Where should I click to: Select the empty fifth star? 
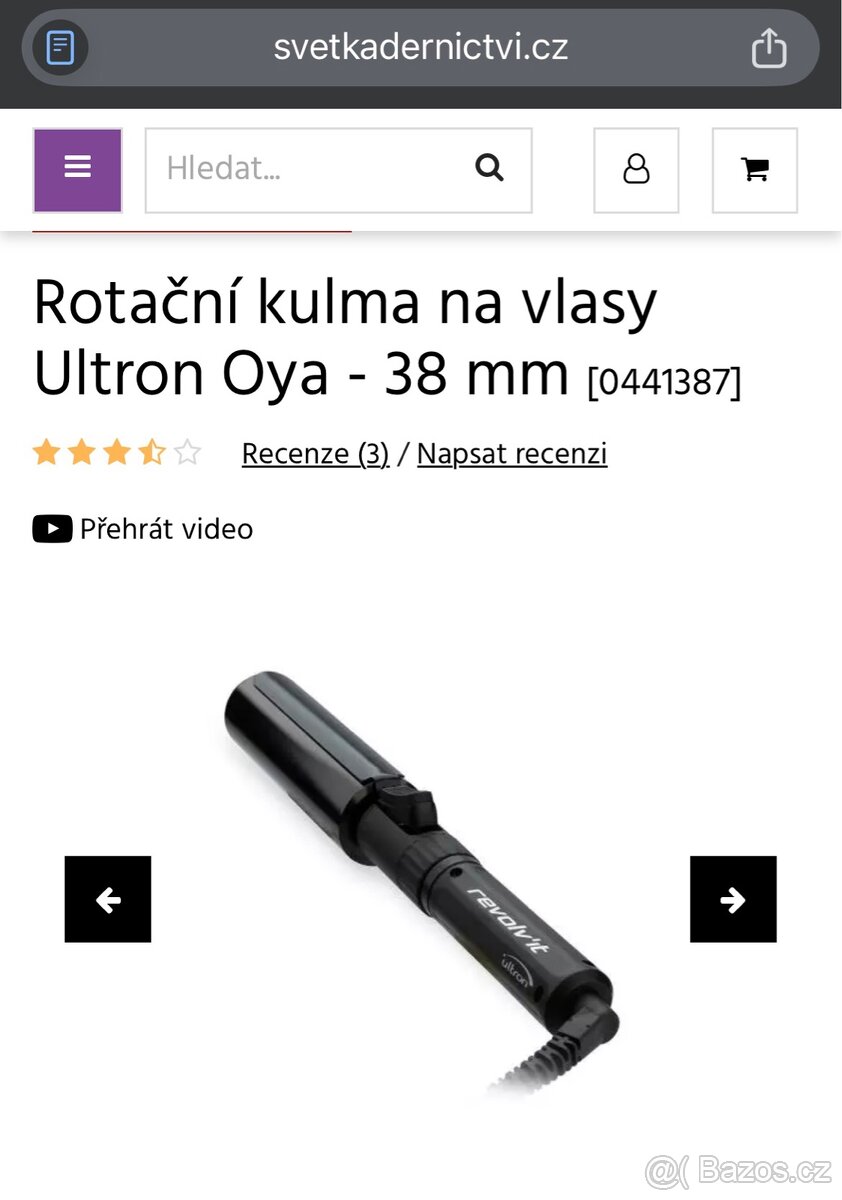point(186,451)
